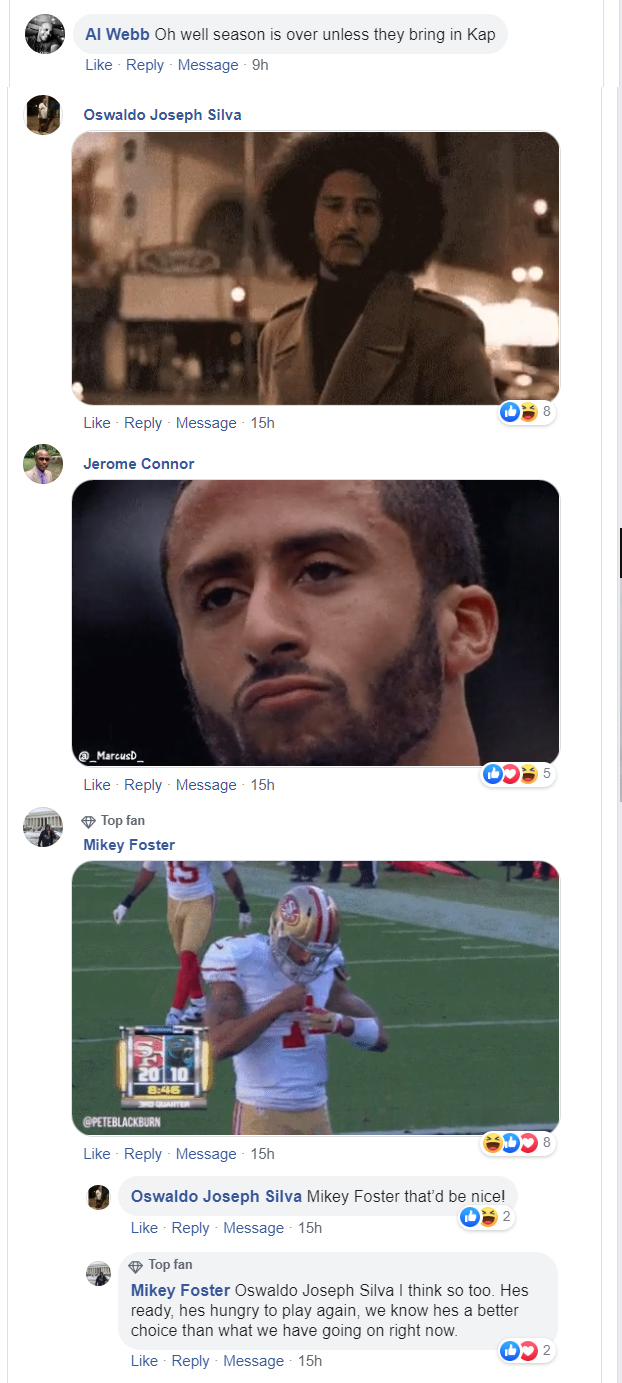Like Jerome Connor's comment
Viewport: 622px width, 1383px height.
point(97,785)
